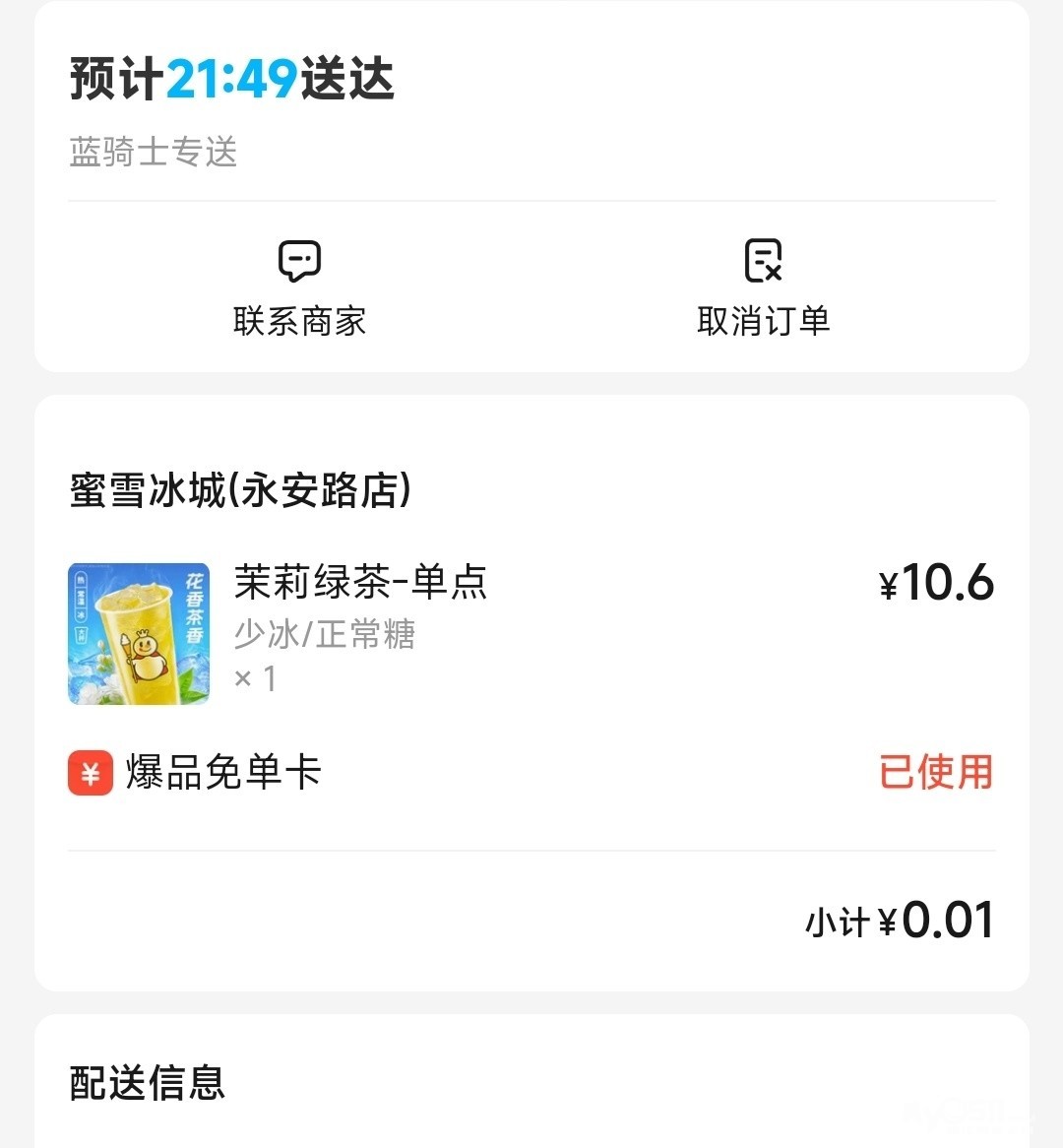Cancel the order with 取消订单
This screenshot has width=1063, height=1148.
tap(763, 287)
